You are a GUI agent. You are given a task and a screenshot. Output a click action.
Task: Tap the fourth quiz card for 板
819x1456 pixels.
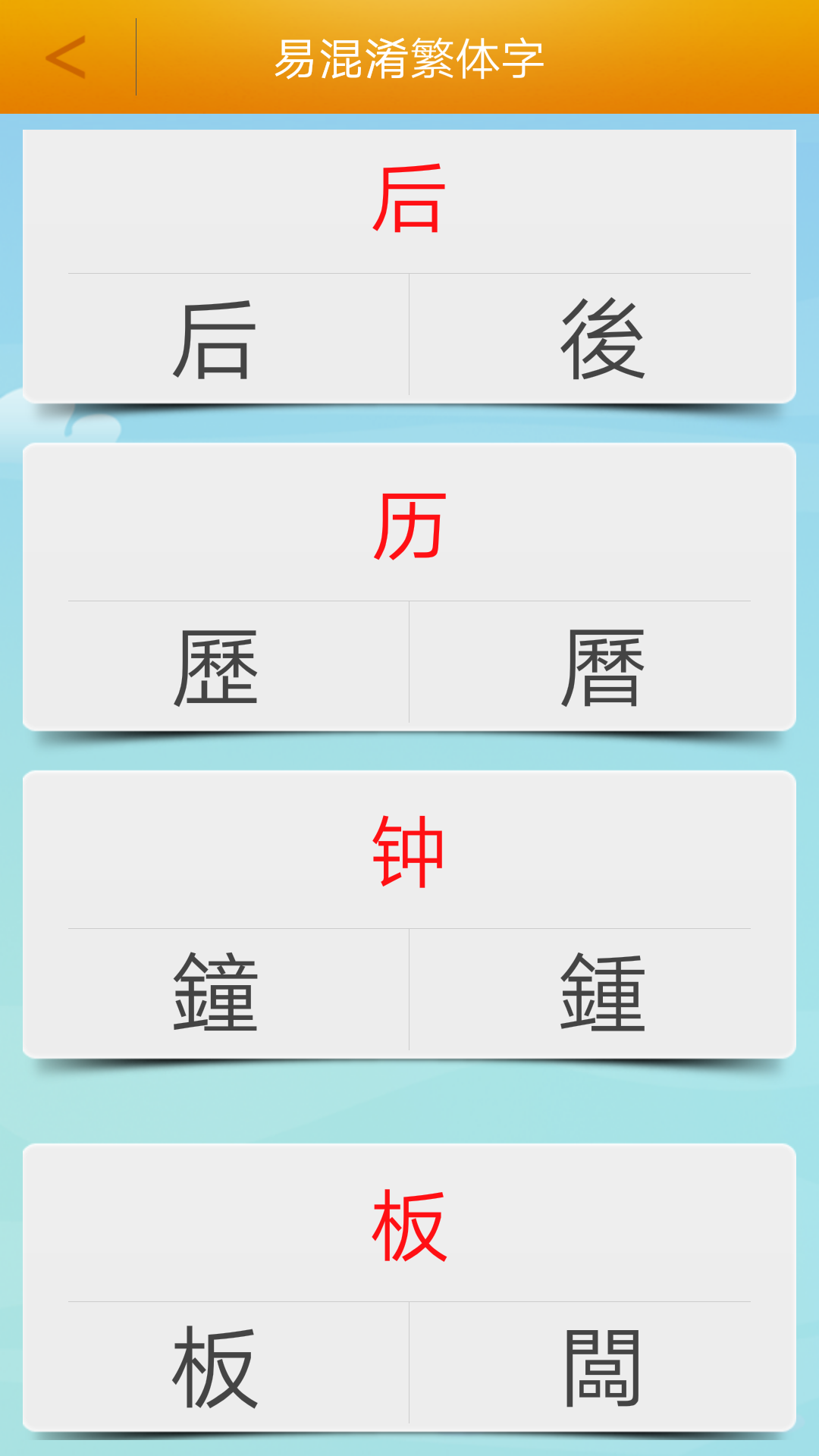pos(409,1282)
